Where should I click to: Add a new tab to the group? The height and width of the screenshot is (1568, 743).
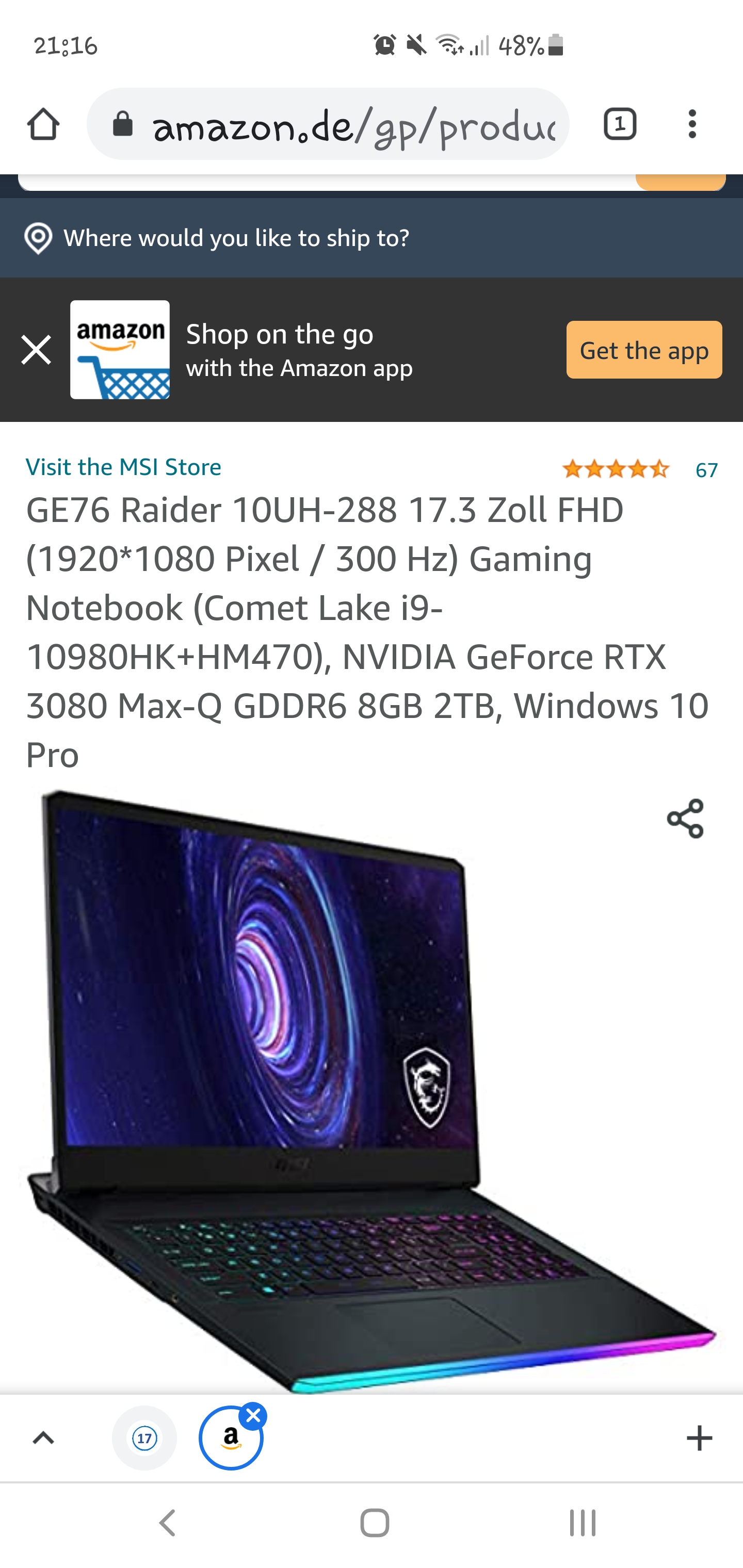coord(699,1439)
